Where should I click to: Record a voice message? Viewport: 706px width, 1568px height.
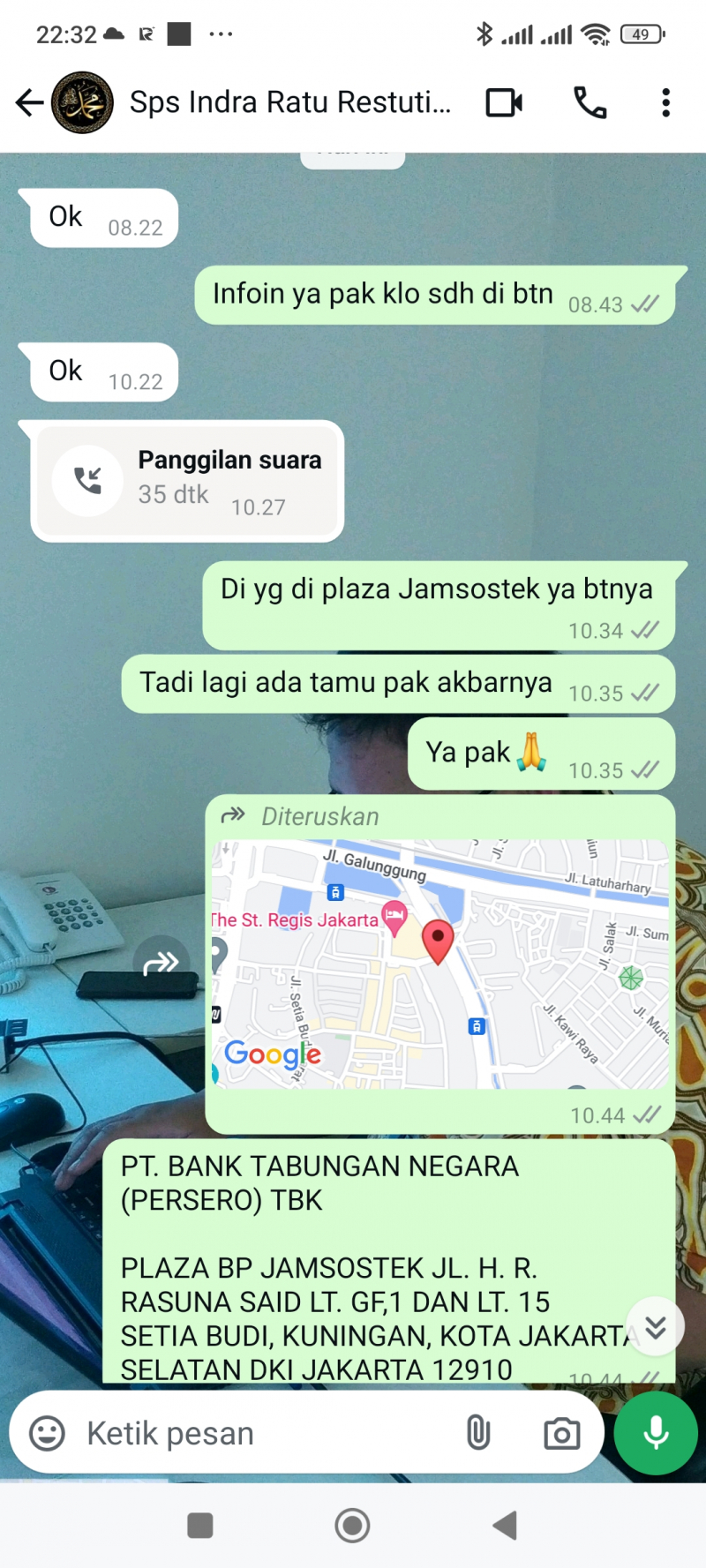tap(656, 1433)
